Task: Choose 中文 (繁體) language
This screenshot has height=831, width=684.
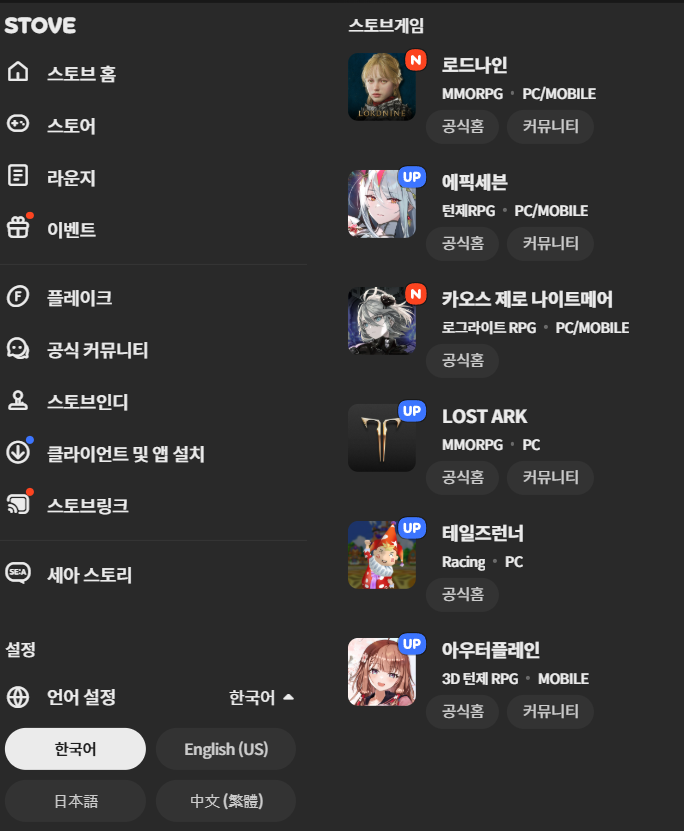Action: pos(225,801)
